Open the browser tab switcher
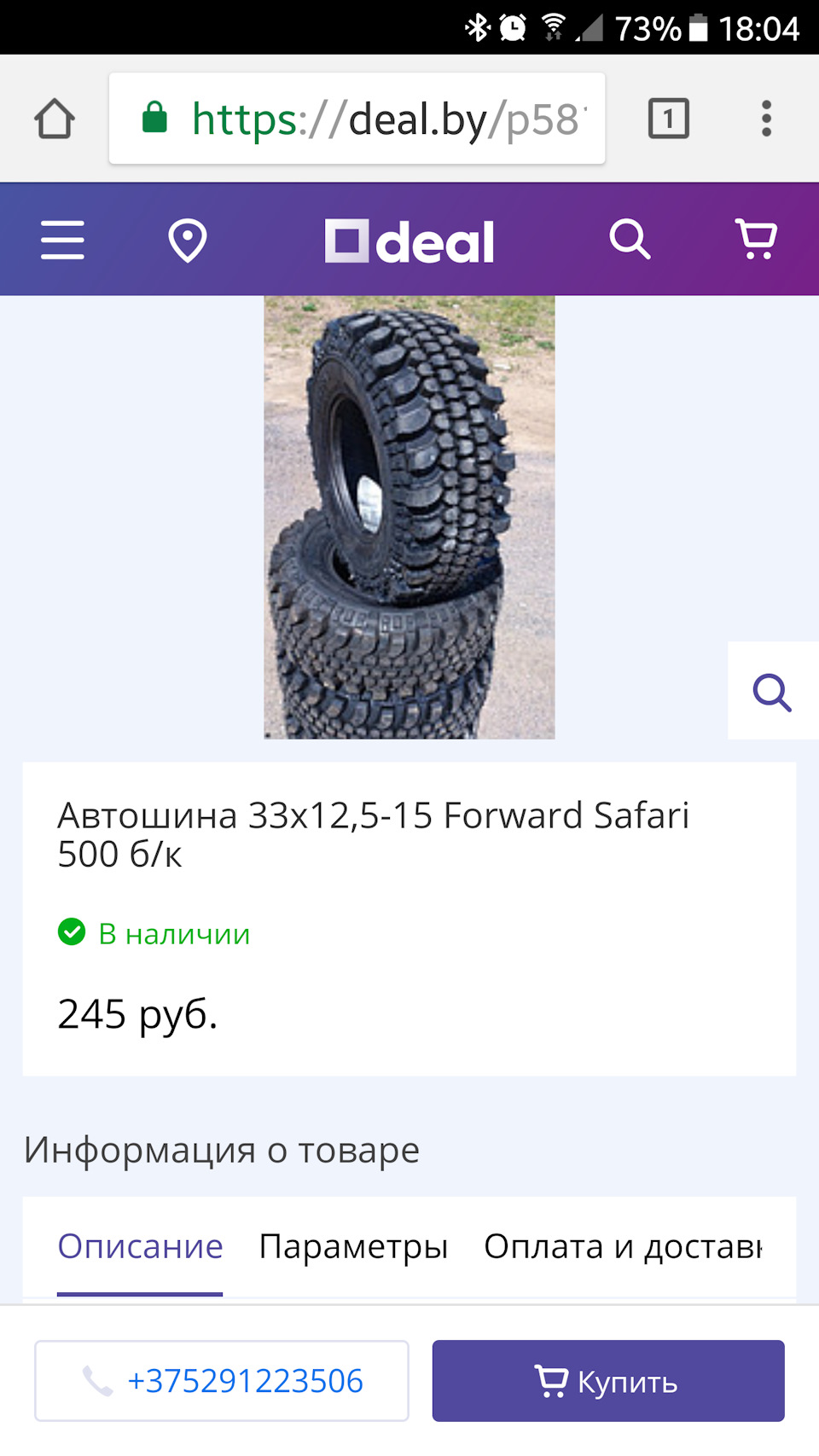Viewport: 819px width, 1456px height. pyautogui.click(x=669, y=119)
